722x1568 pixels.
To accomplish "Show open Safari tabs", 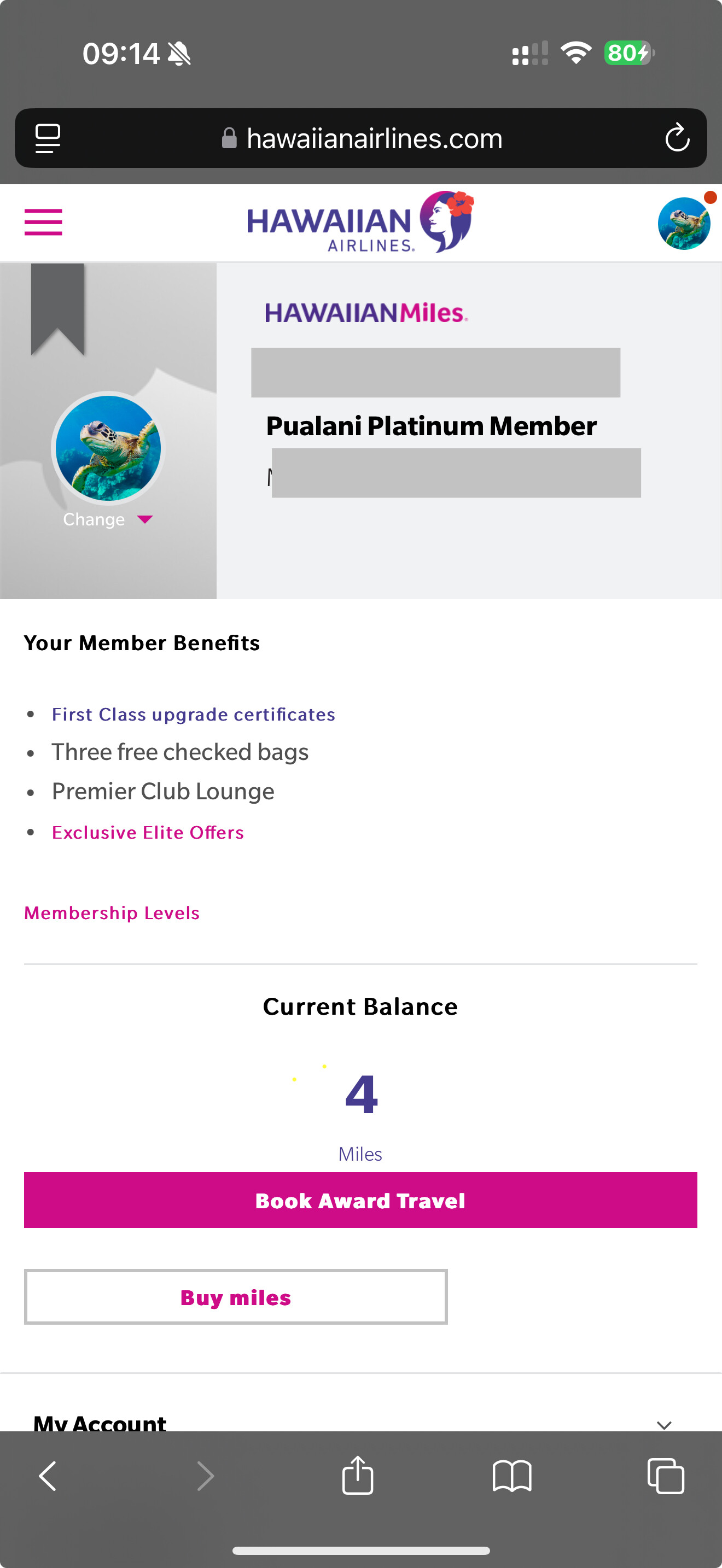I will [x=666, y=1476].
